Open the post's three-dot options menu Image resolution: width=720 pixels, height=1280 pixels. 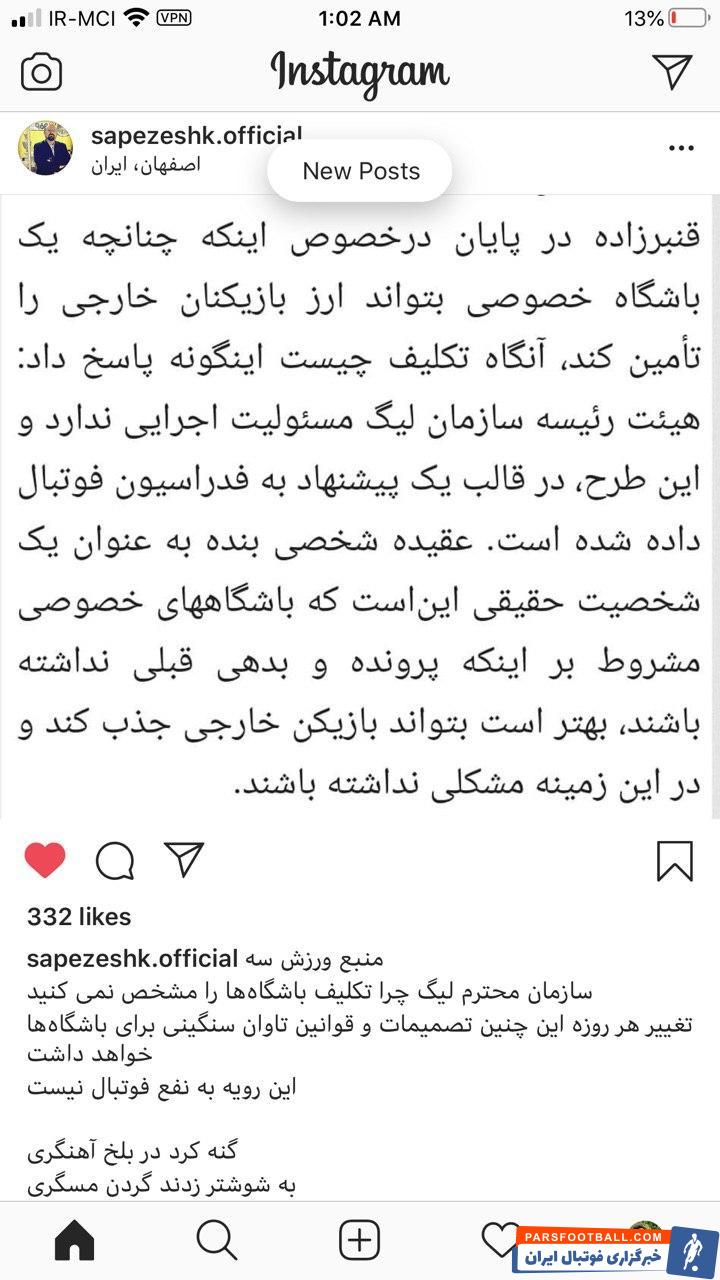681,149
